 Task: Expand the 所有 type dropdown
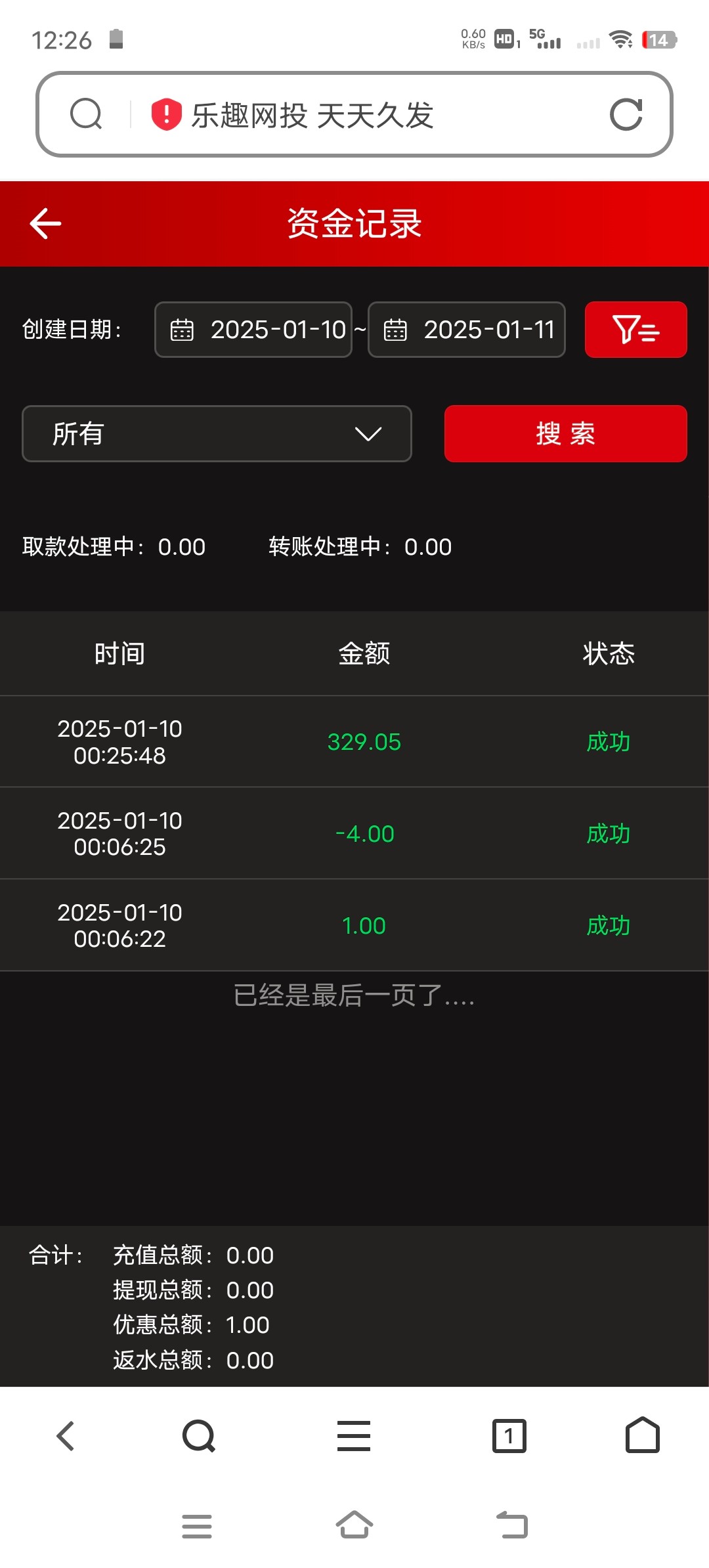coord(217,433)
